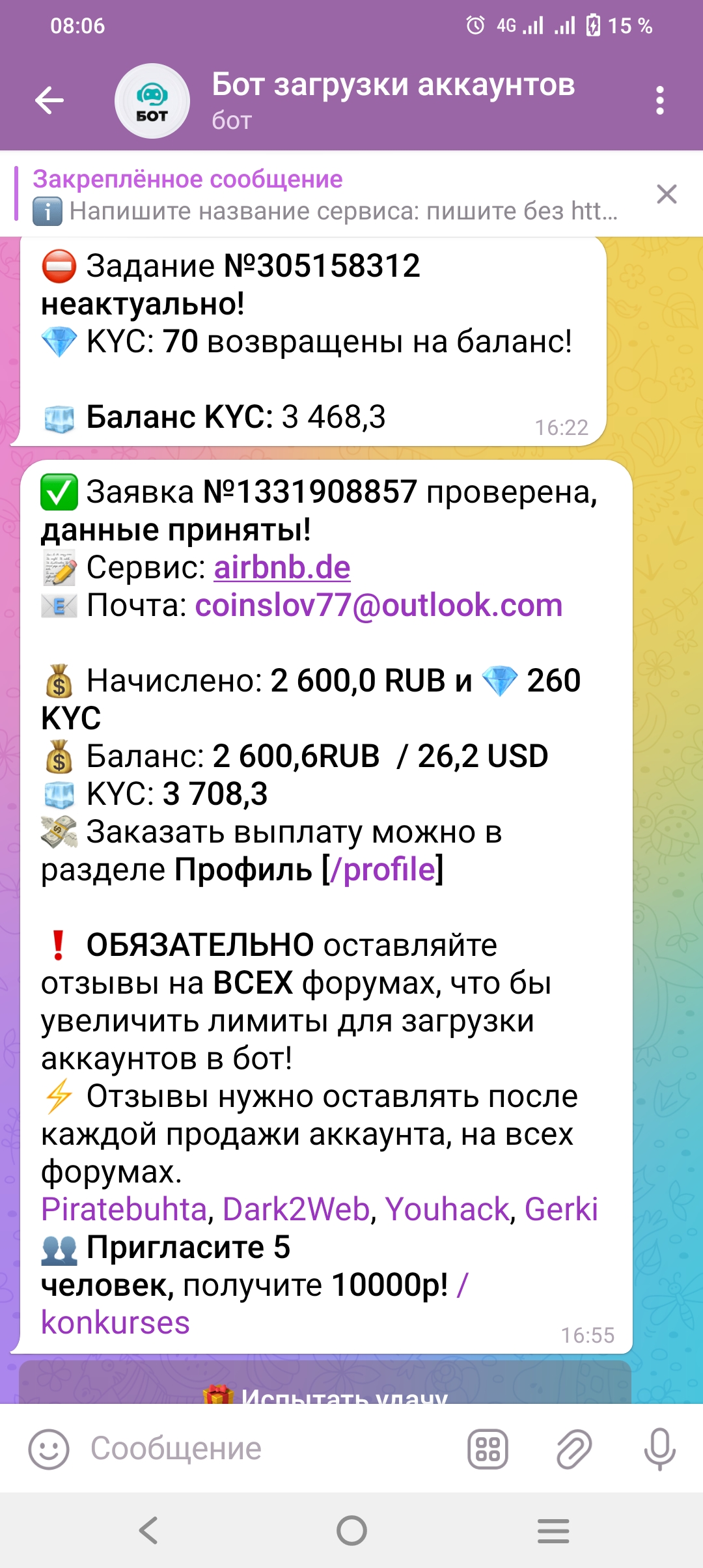Open the pinned message
Image resolution: width=703 pixels, height=1568 pixels.
(325, 195)
